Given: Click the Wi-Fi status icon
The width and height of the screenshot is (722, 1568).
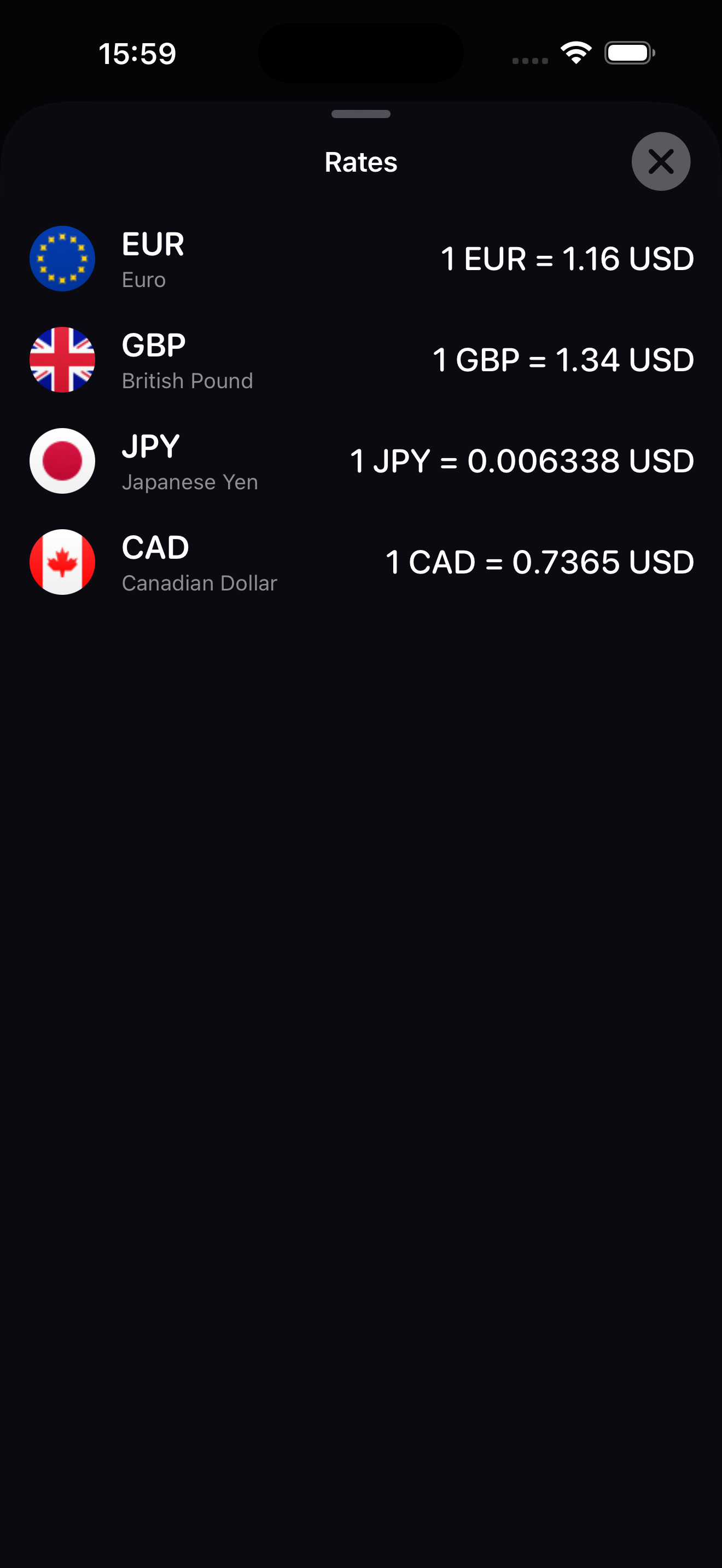Looking at the screenshot, I should click(x=575, y=53).
